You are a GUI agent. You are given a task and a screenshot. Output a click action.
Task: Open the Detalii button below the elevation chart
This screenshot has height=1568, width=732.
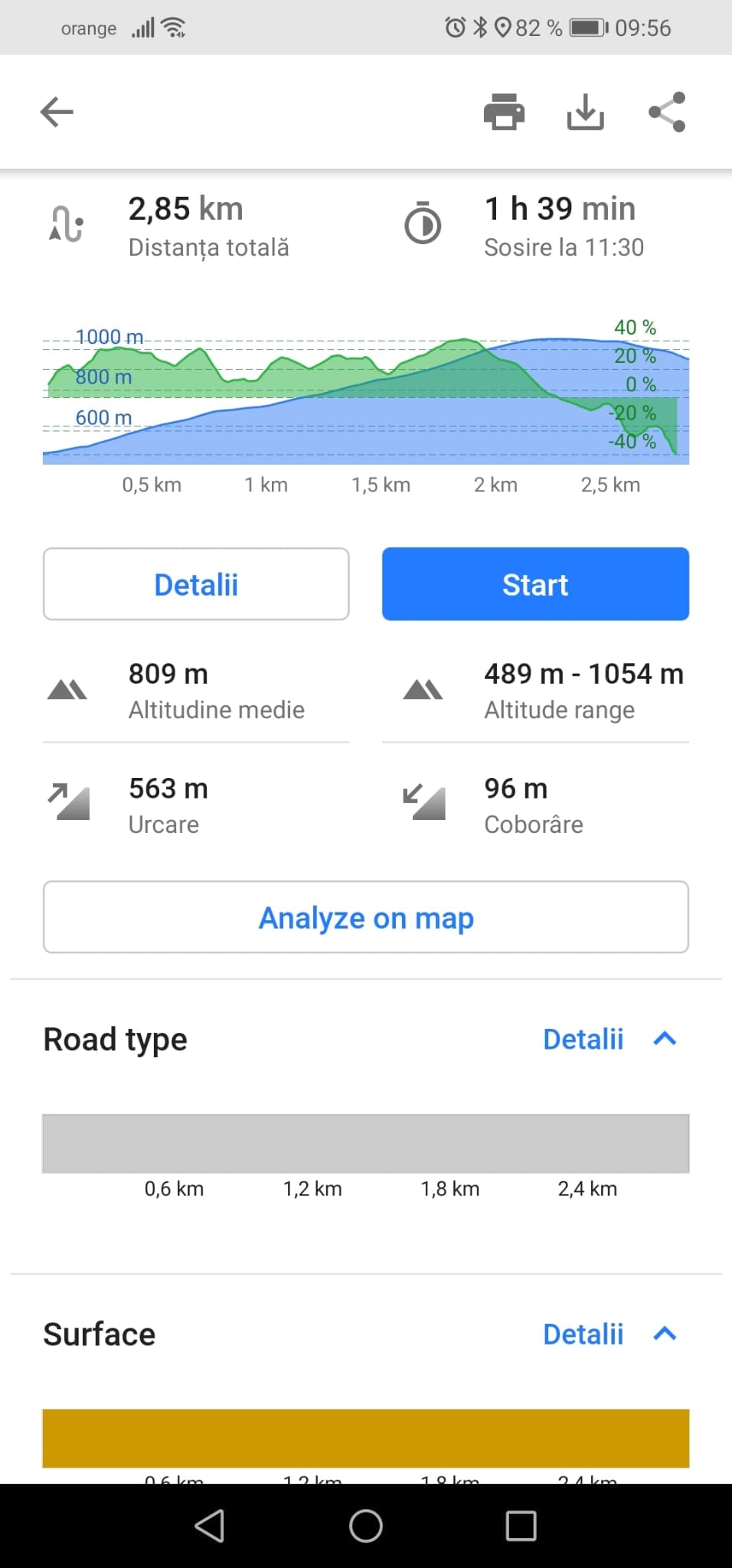(196, 584)
